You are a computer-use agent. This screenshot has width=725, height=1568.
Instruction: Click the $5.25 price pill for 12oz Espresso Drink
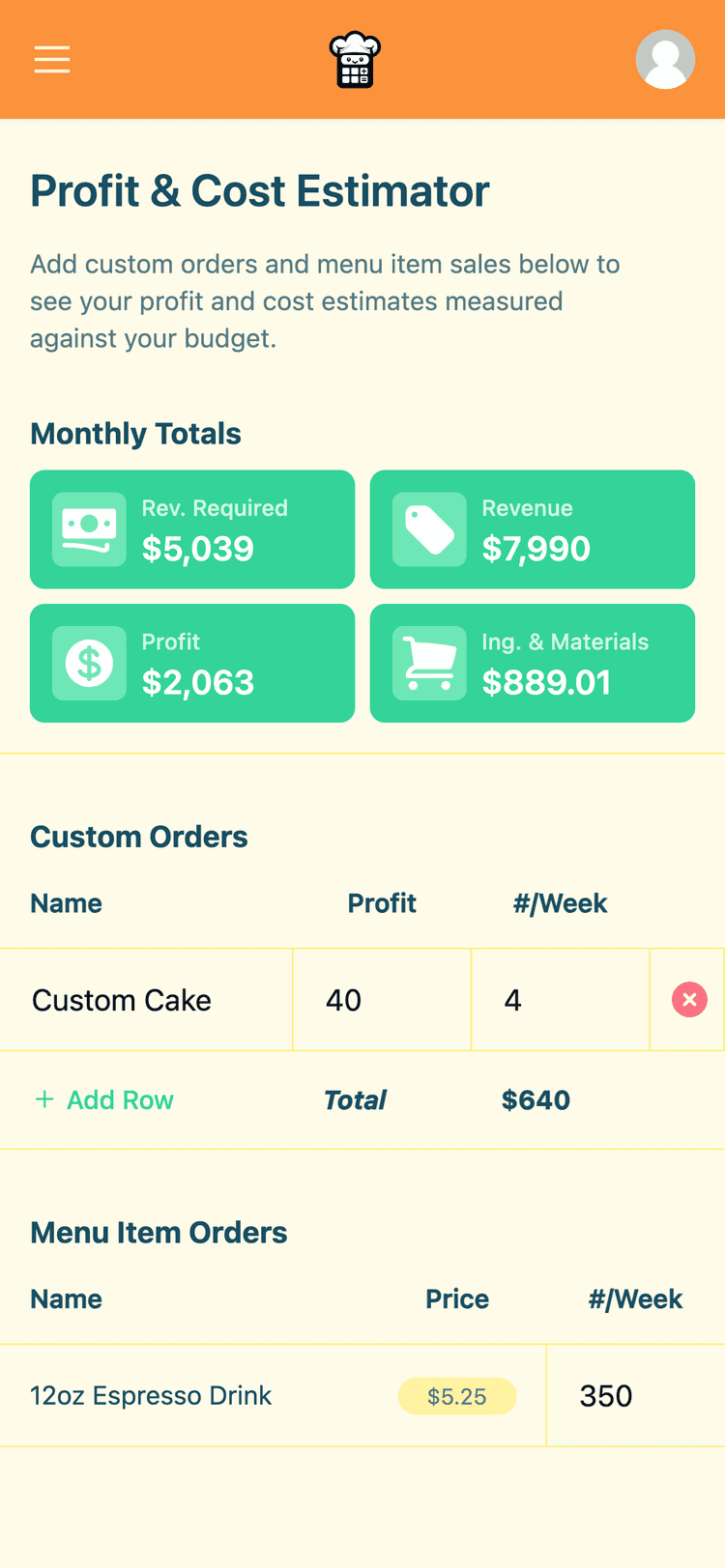[x=456, y=1395]
